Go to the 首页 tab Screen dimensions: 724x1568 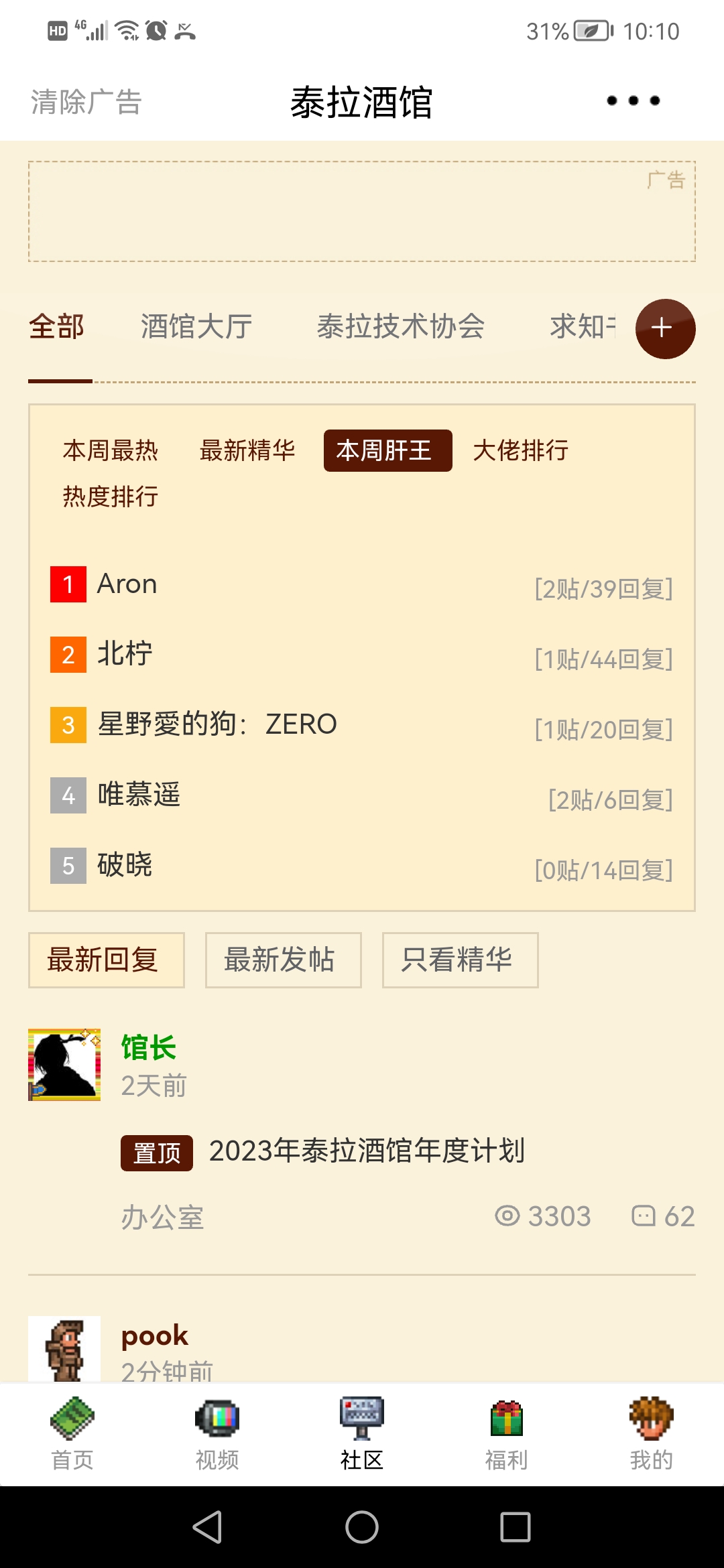[72, 1433]
